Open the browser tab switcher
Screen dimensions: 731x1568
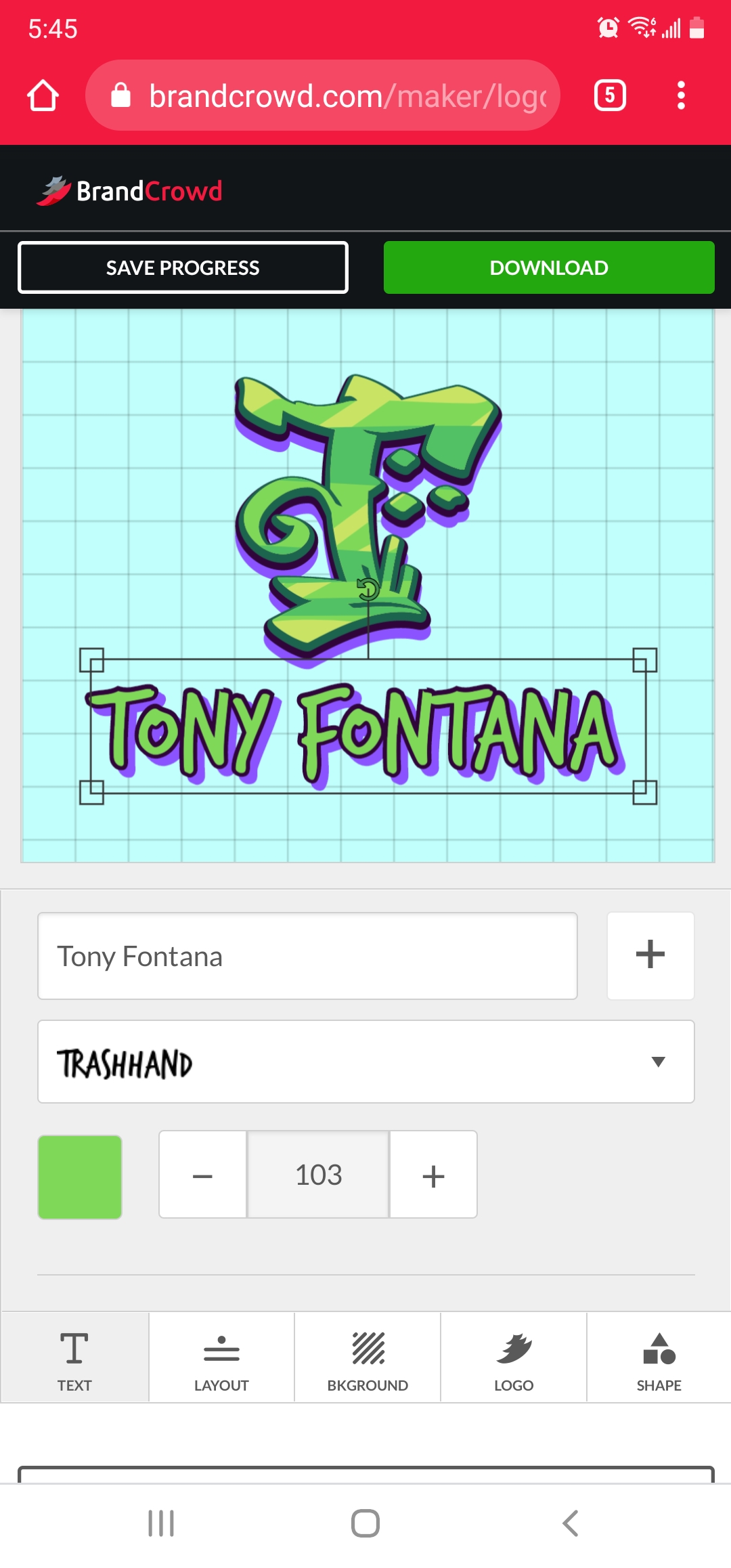pos(609,95)
